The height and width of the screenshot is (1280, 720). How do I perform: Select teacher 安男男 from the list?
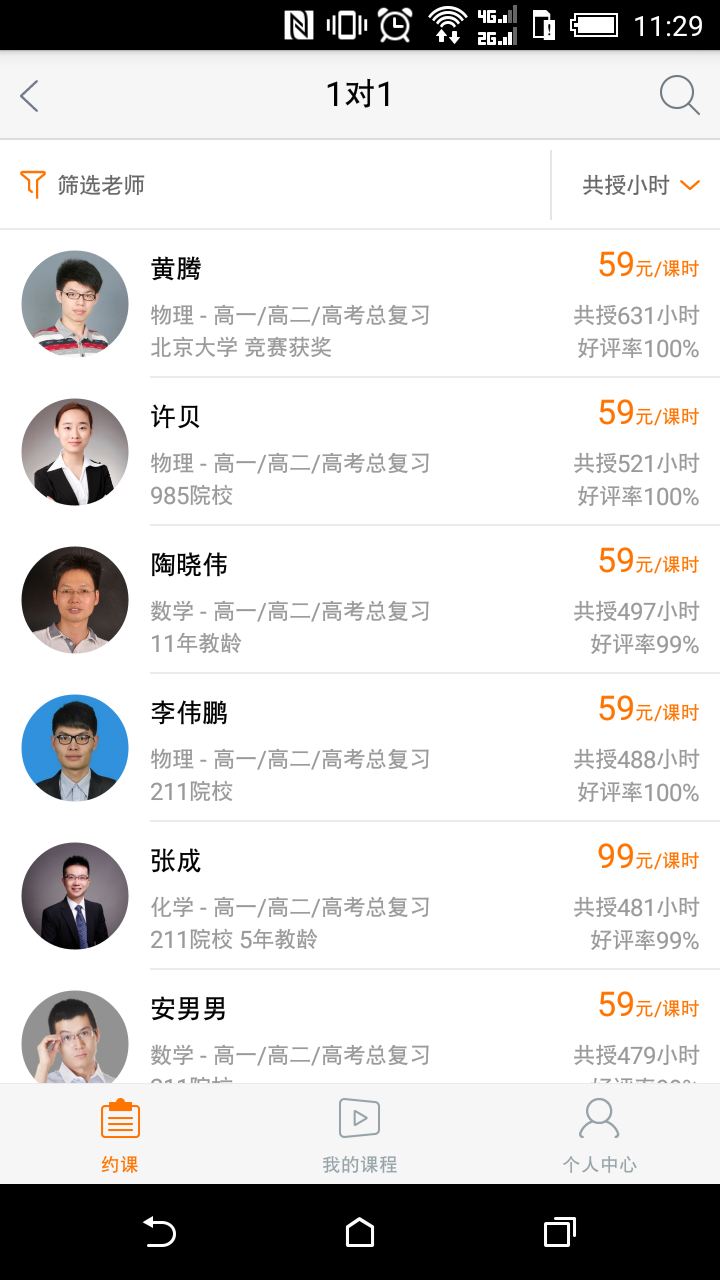click(360, 1030)
